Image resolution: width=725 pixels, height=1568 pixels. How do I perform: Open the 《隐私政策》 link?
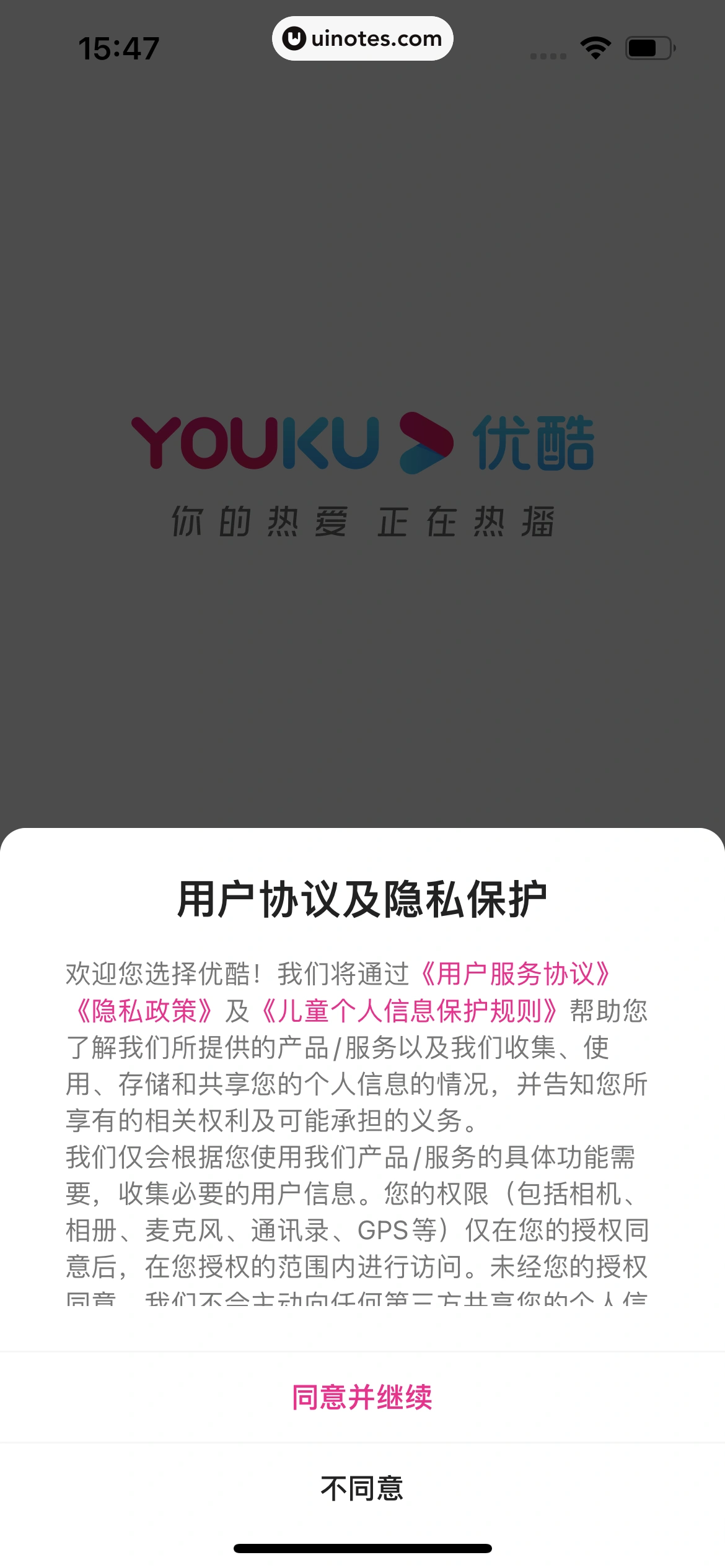click(x=144, y=1011)
